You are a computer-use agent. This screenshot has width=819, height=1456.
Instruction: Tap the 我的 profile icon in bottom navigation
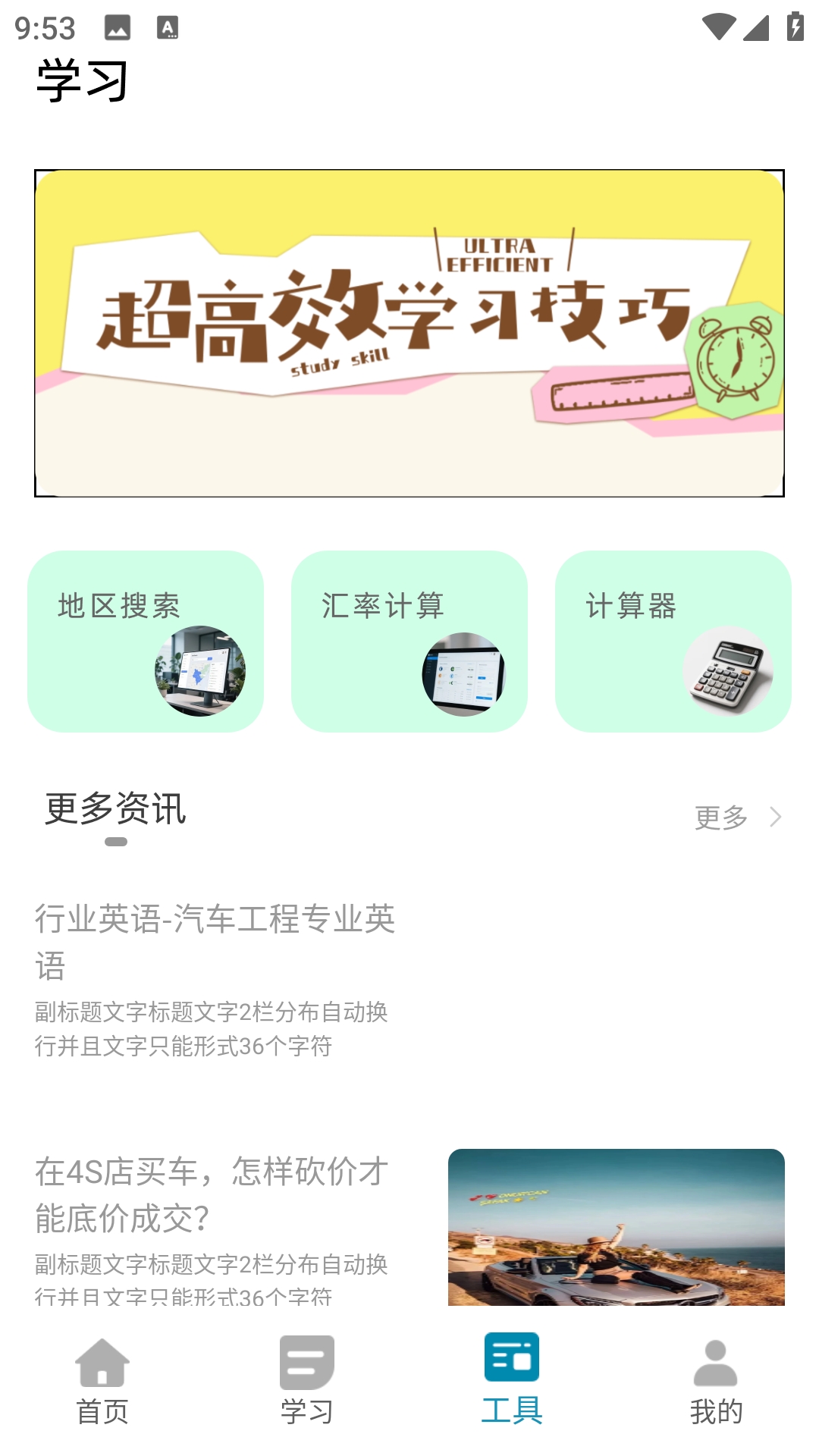tap(716, 1361)
